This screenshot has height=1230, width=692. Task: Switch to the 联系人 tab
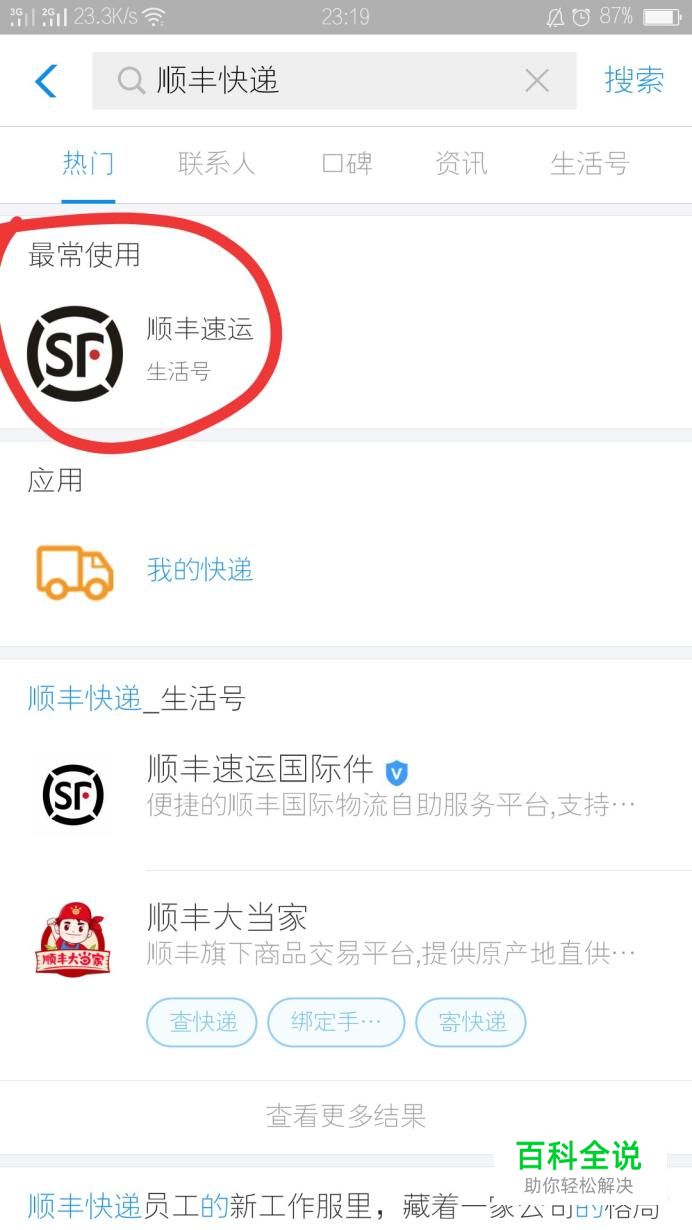tap(216, 164)
